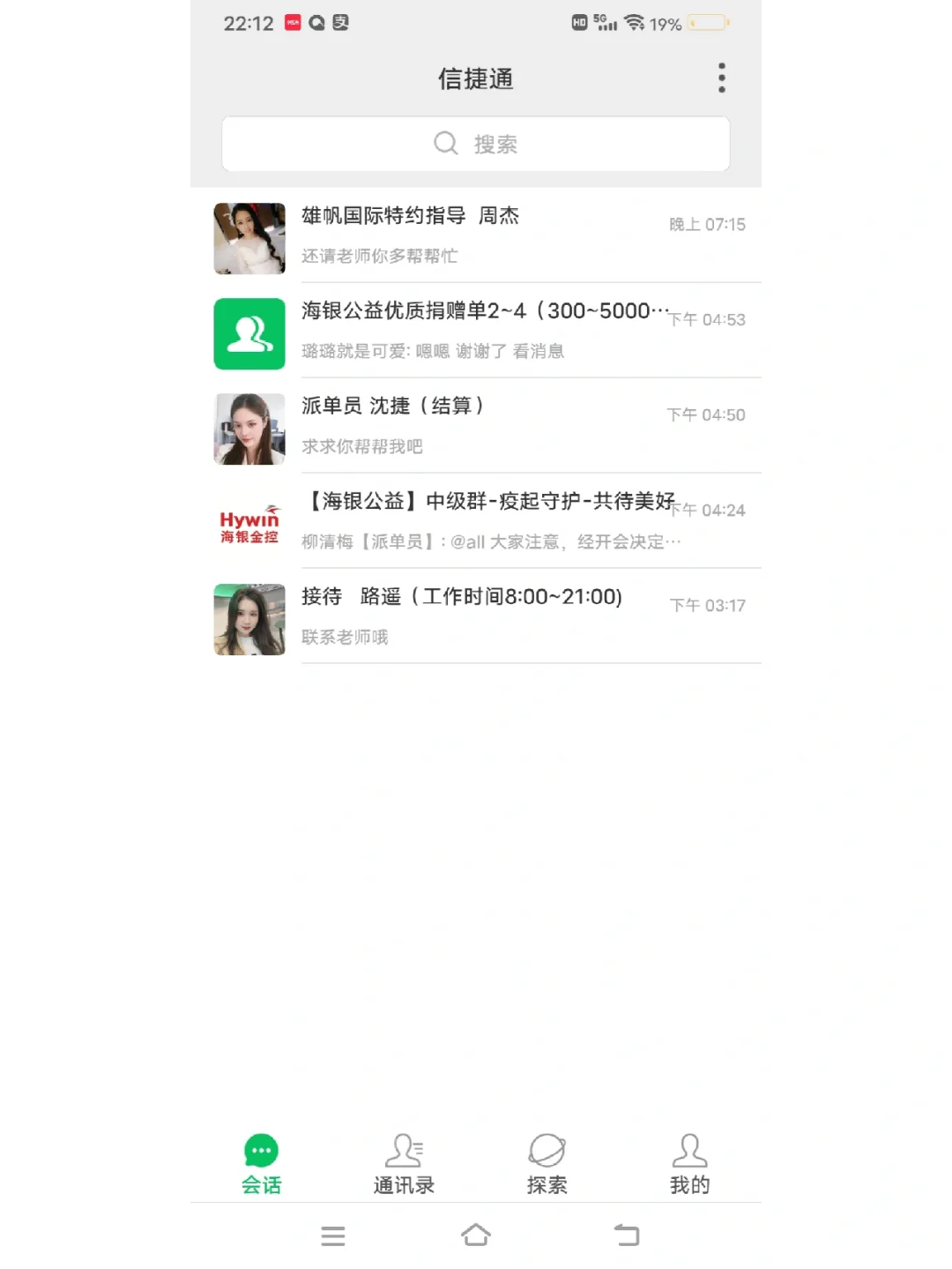Tap the 搜索 search box
The width and height of the screenshot is (952, 1269).
476,144
